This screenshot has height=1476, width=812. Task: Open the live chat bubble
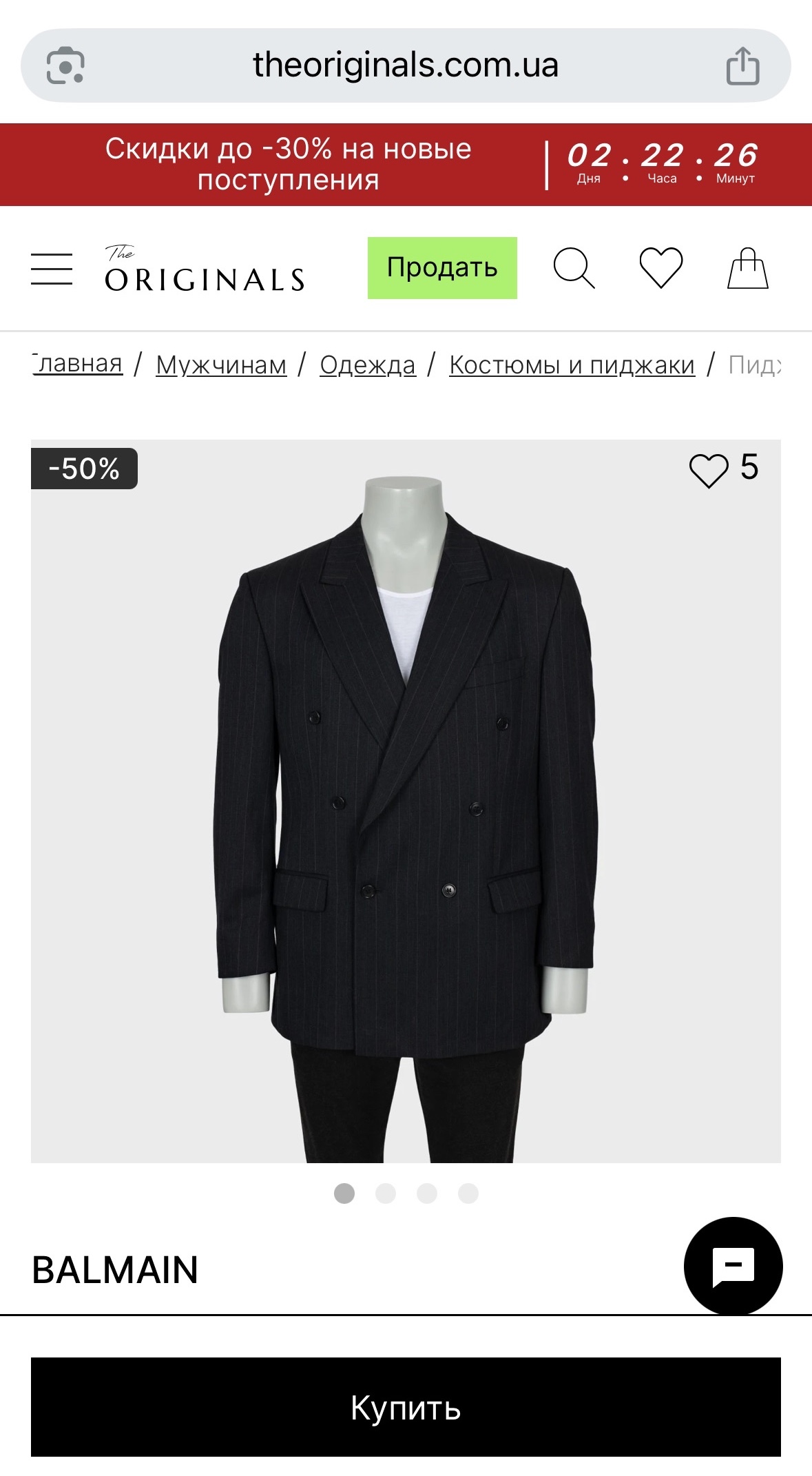tap(733, 1267)
